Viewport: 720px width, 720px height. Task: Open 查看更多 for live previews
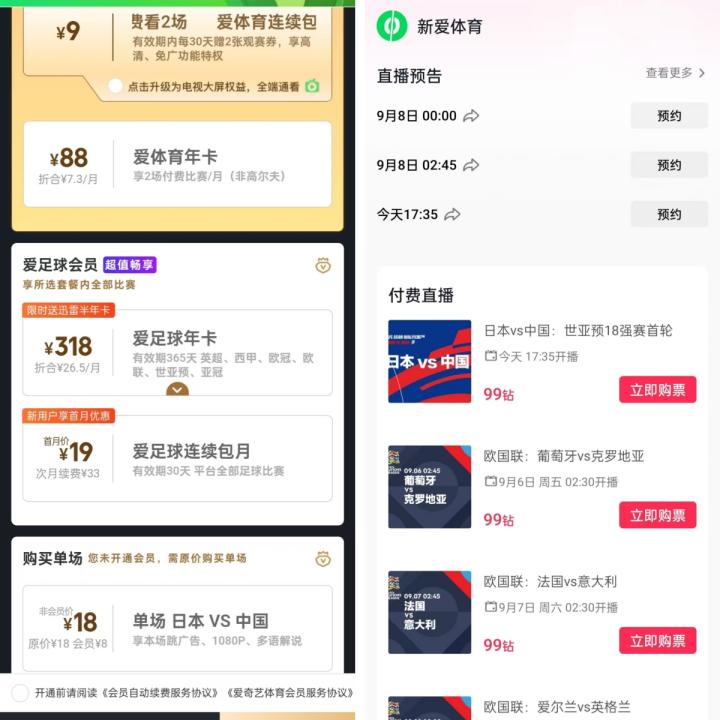[675, 73]
